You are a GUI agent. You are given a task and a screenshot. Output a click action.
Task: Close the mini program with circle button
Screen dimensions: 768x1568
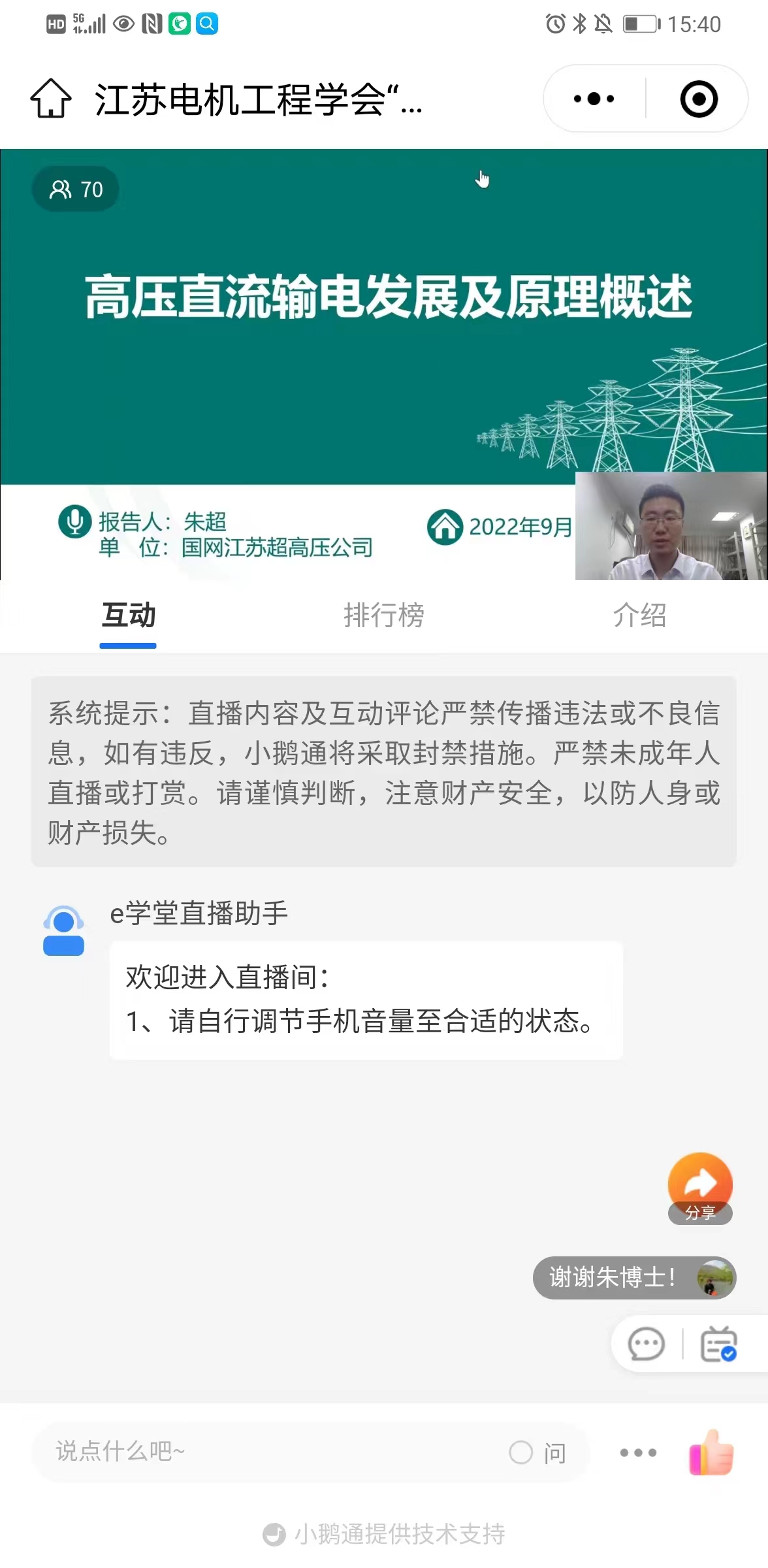[698, 99]
